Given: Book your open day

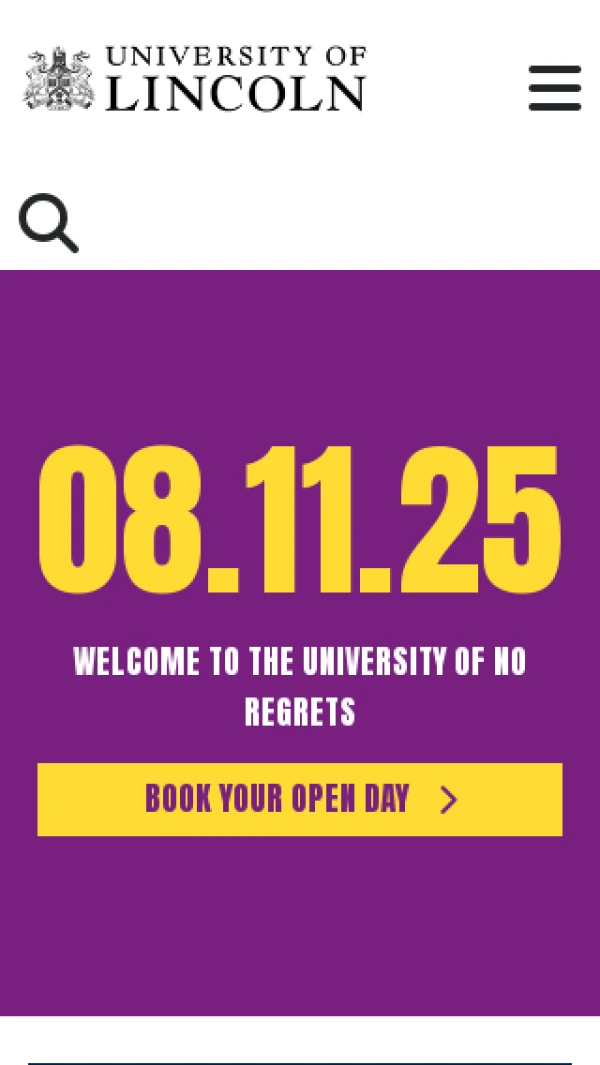Looking at the screenshot, I should click(300, 799).
